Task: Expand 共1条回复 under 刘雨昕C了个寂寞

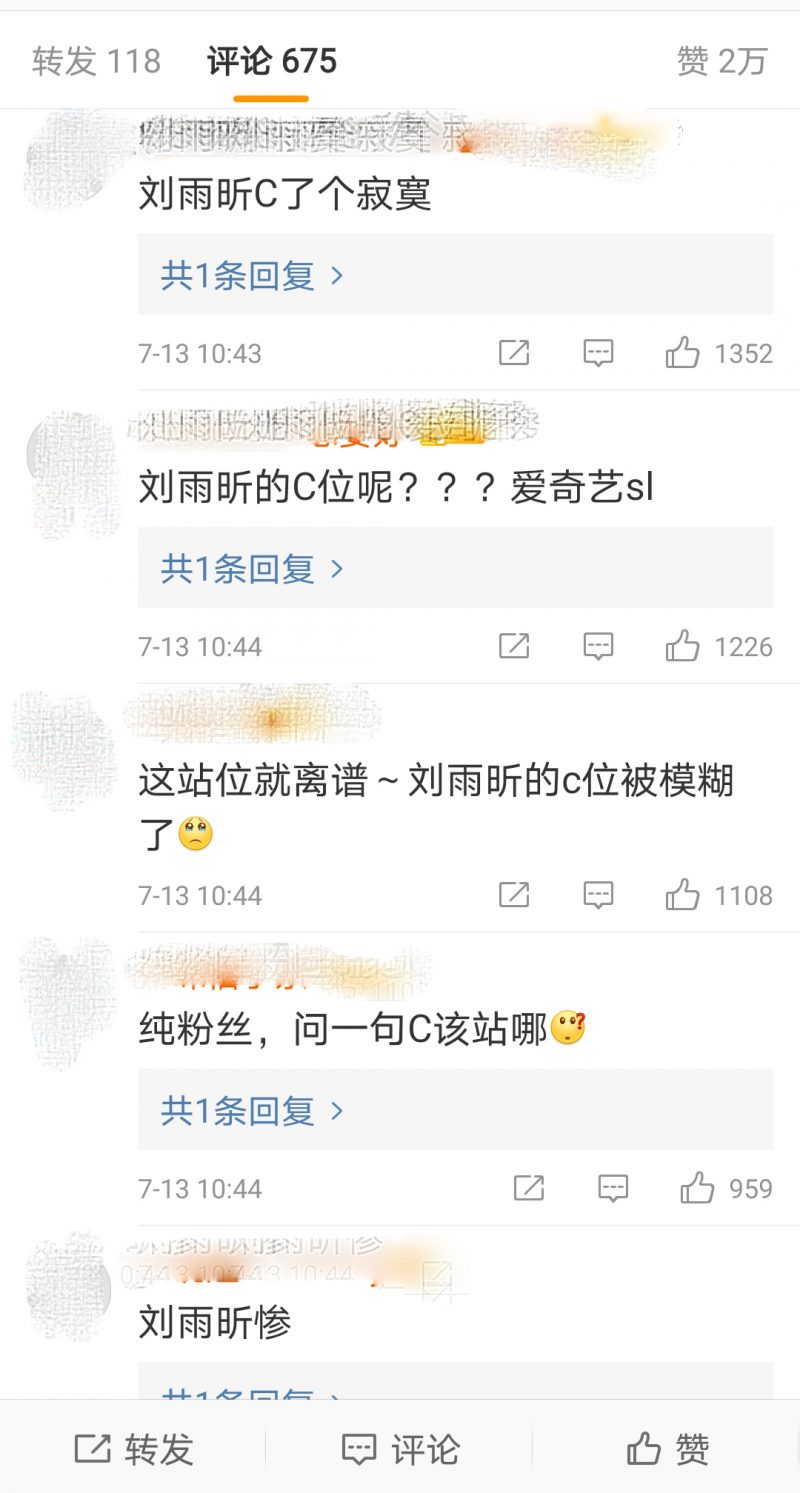Action: pyautogui.click(x=252, y=275)
